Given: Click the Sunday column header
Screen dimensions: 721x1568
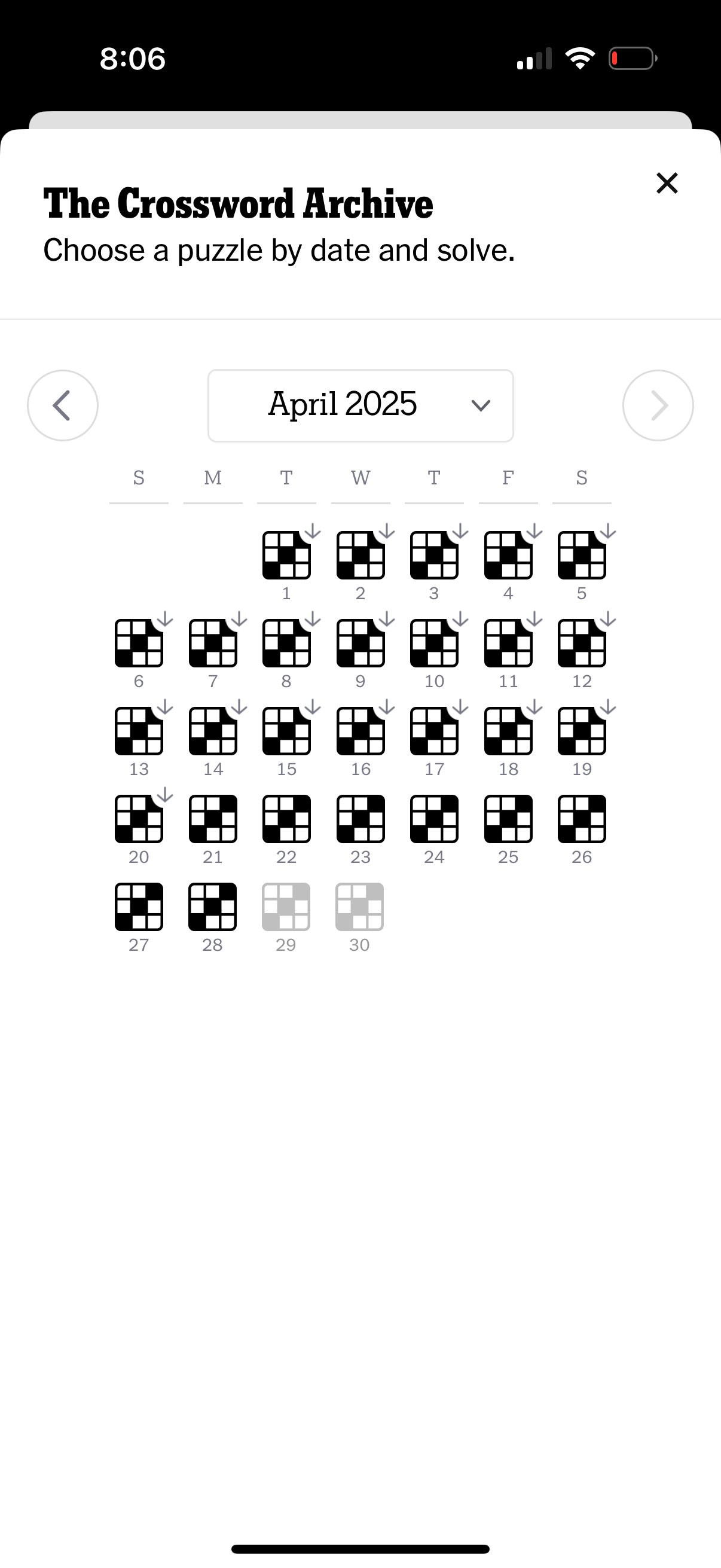Looking at the screenshot, I should [138, 478].
